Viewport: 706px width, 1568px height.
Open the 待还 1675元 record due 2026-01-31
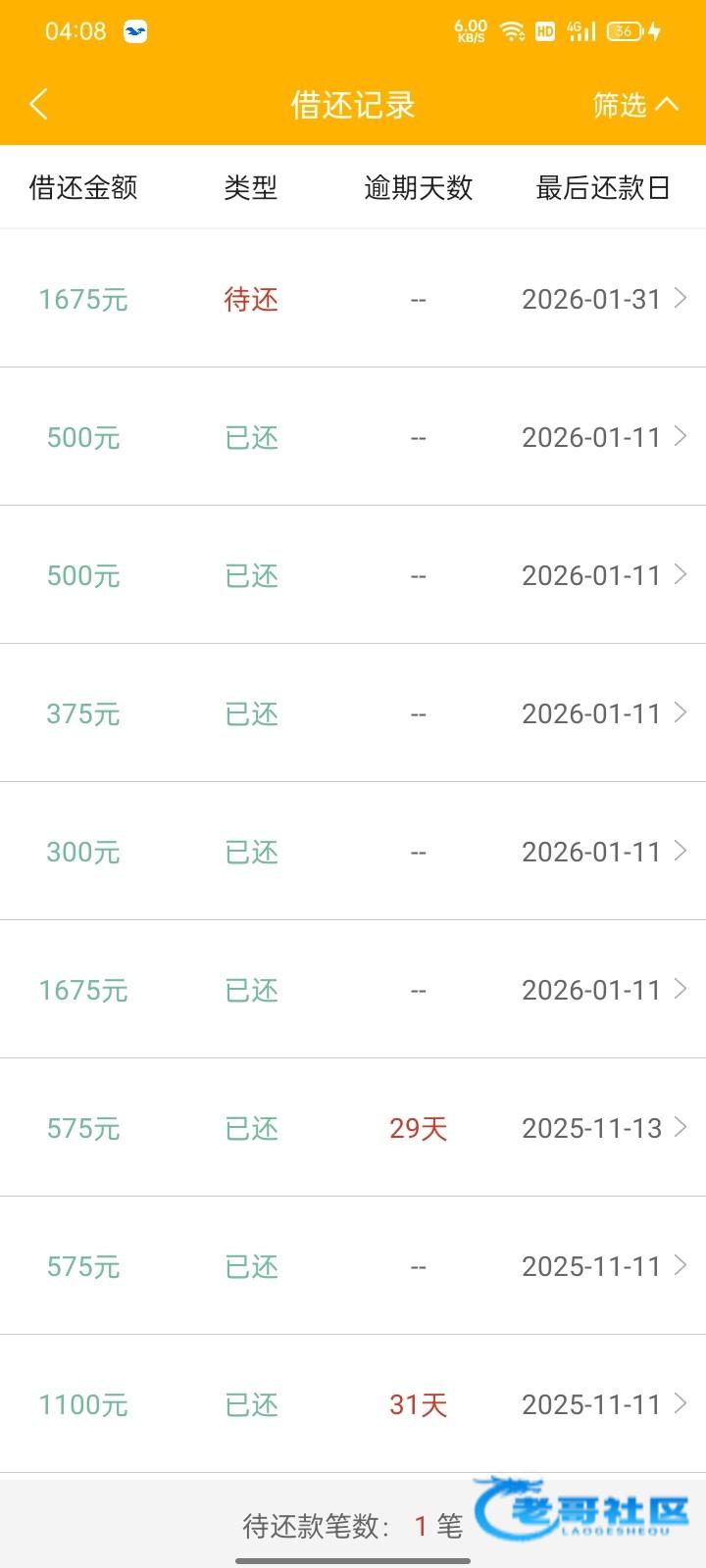click(x=353, y=299)
